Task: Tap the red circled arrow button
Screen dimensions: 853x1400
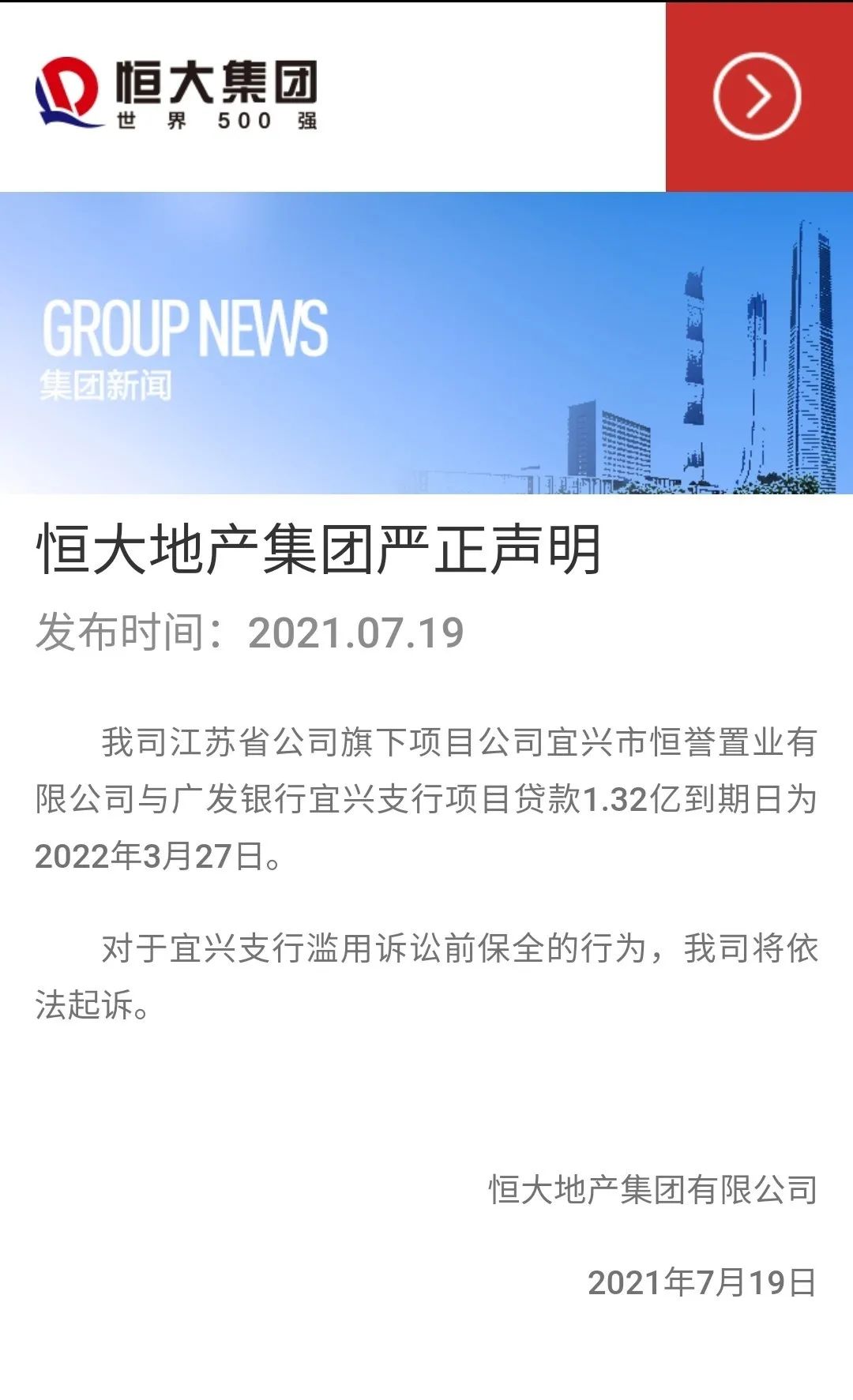Action: [757, 96]
